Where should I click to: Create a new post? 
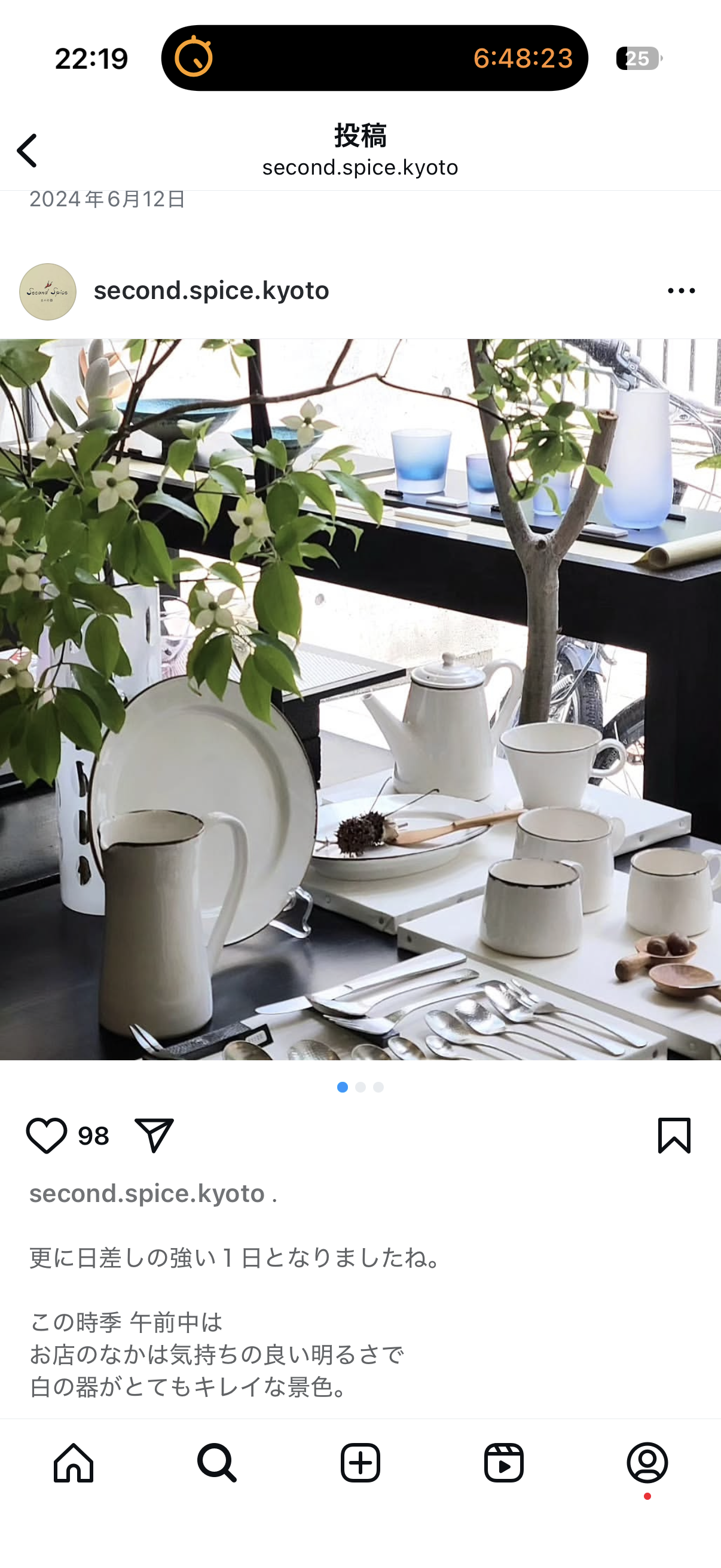point(360,1463)
